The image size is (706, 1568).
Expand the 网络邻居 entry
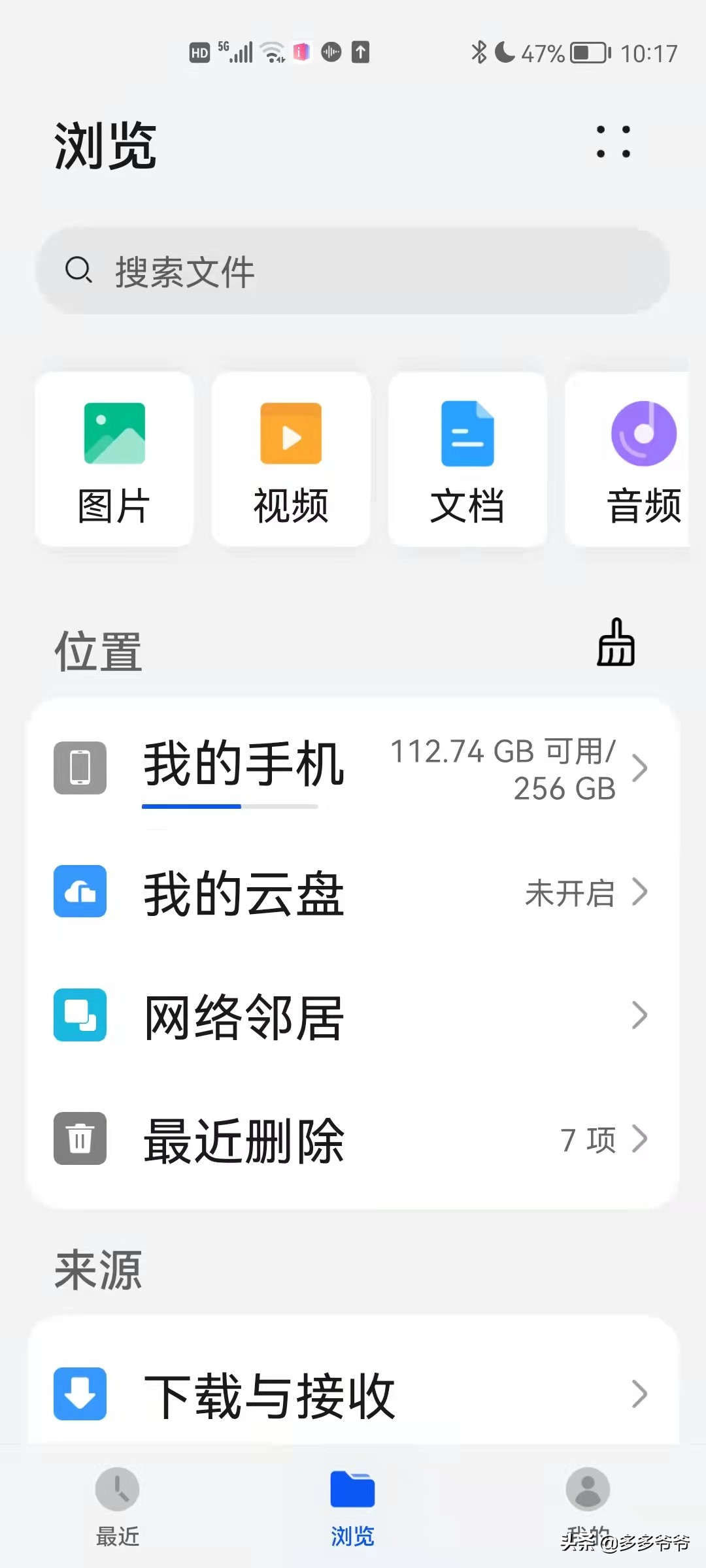[x=640, y=1016]
